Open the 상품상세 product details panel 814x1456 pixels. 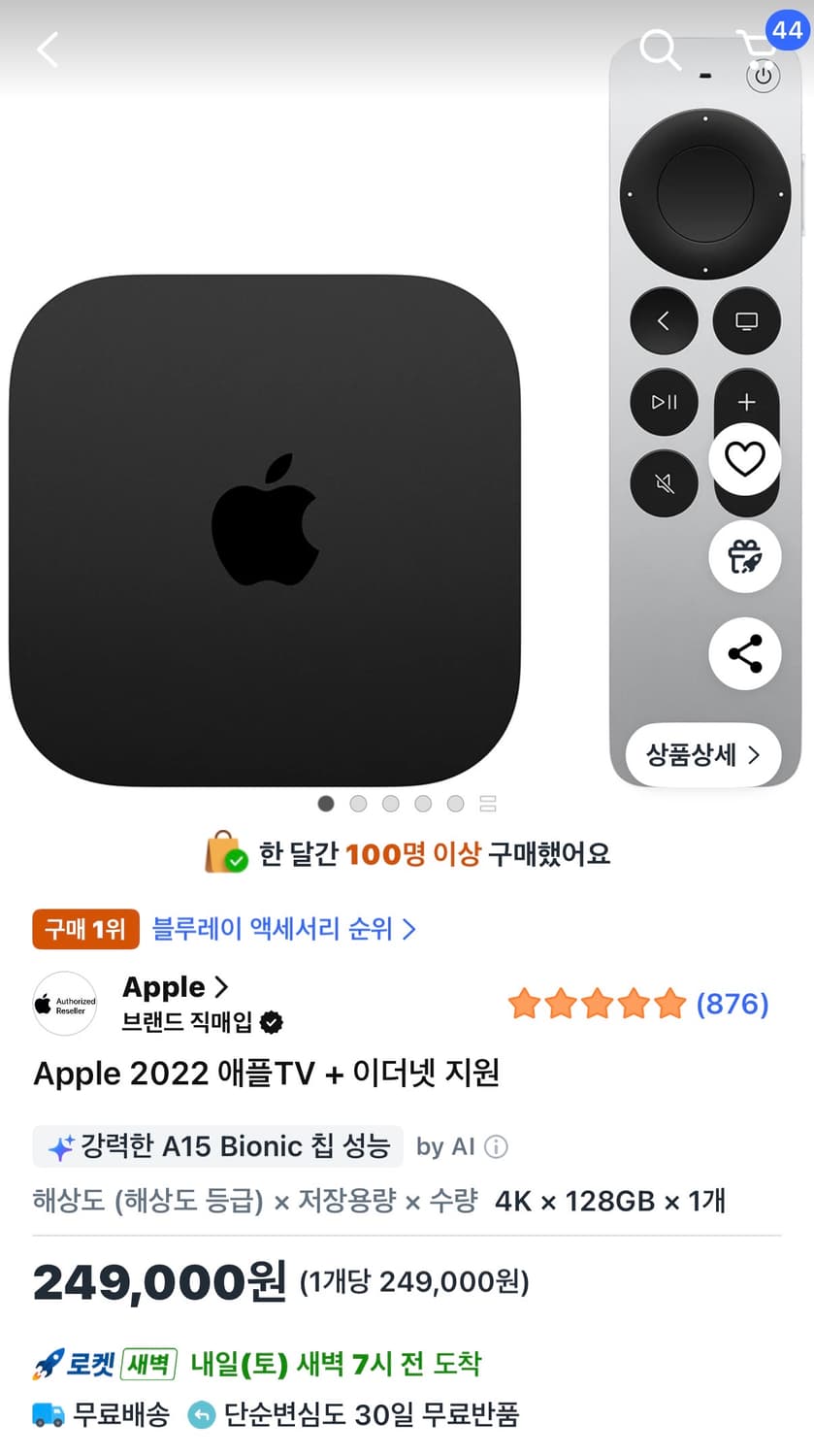(702, 754)
